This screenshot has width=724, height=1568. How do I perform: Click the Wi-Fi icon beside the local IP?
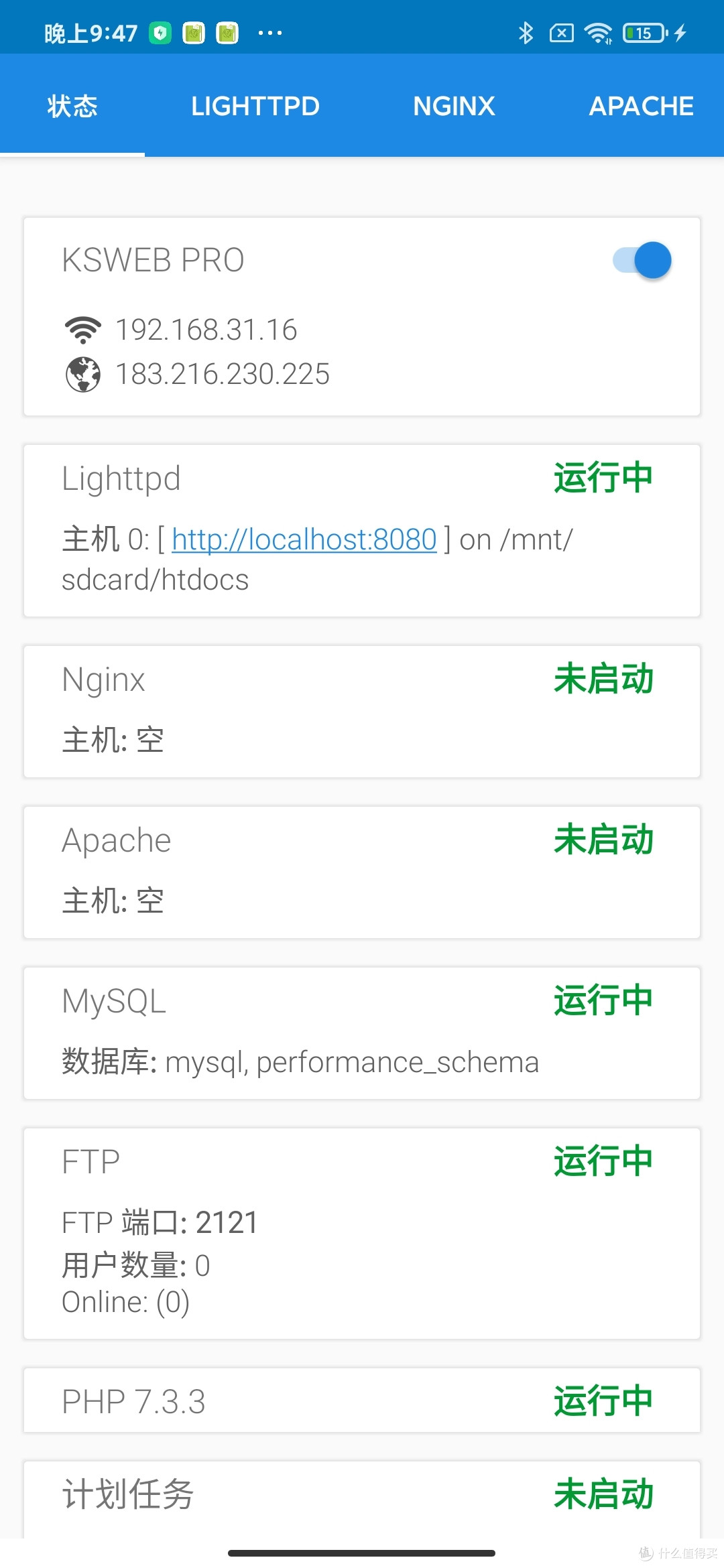[x=82, y=328]
